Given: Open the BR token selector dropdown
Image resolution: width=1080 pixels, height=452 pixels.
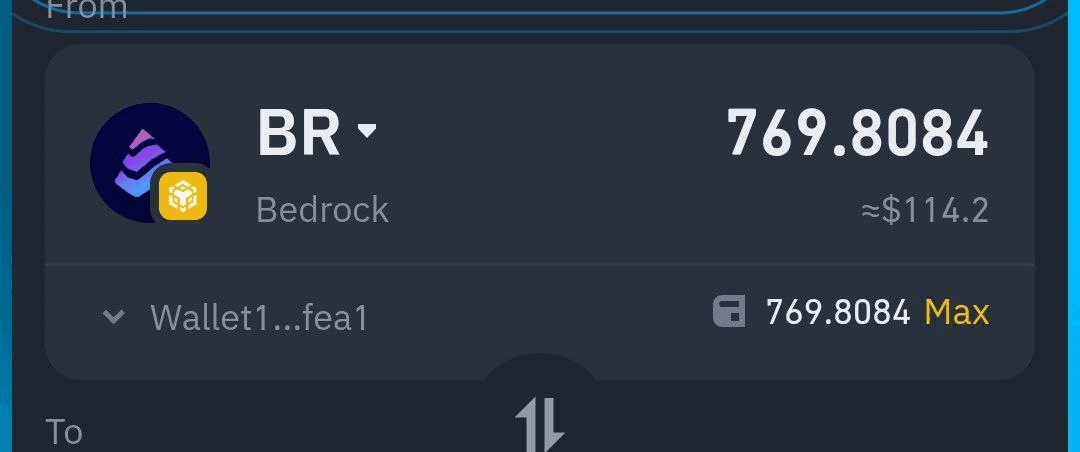Looking at the screenshot, I should click(317, 133).
